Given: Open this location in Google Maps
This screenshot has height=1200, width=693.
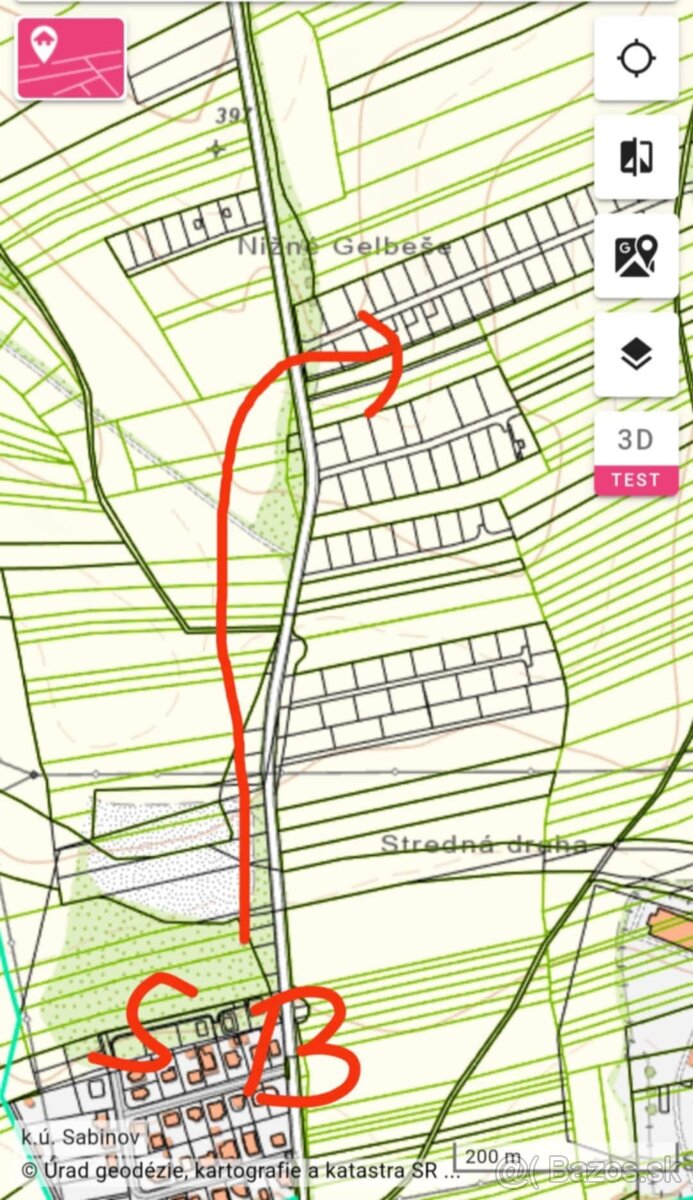Looking at the screenshot, I should point(636,255).
